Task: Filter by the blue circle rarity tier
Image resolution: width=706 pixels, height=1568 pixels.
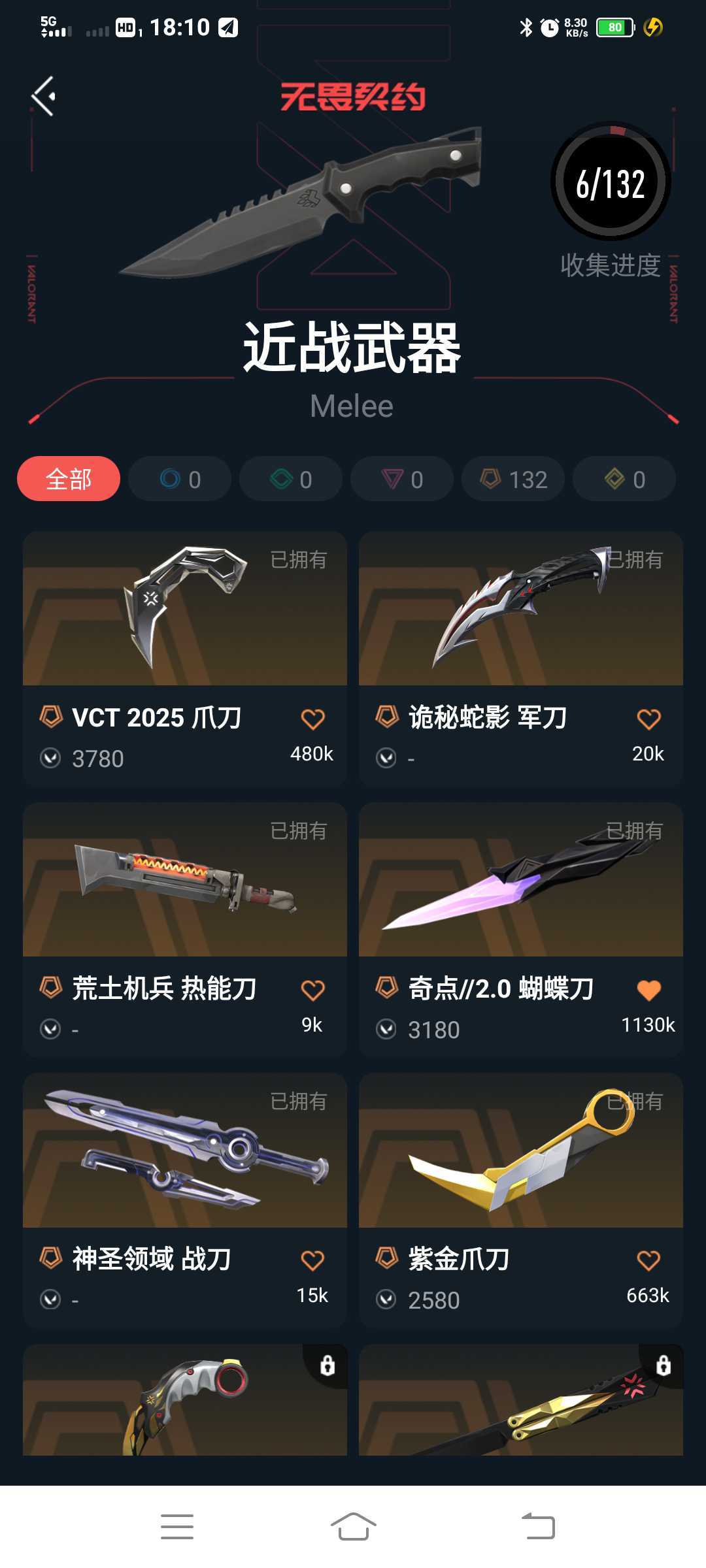Action: click(180, 479)
